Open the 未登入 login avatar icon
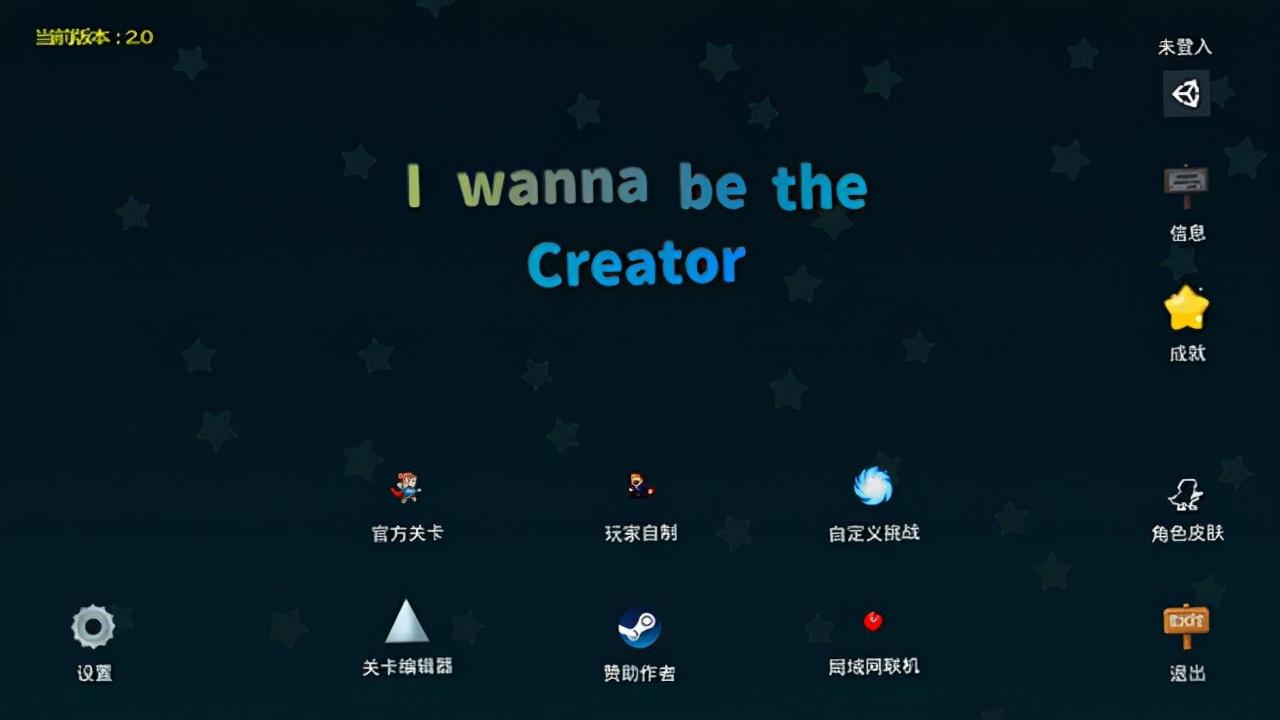The height and width of the screenshot is (720, 1280). (1186, 93)
